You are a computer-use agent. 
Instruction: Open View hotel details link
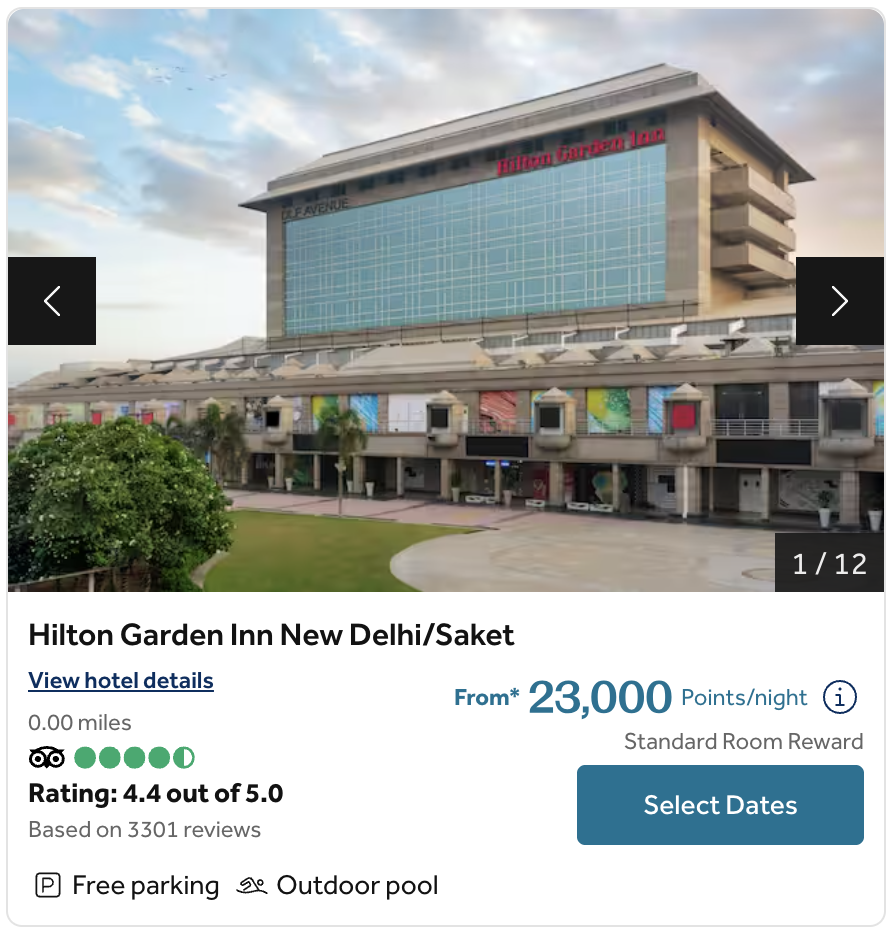coord(120,681)
